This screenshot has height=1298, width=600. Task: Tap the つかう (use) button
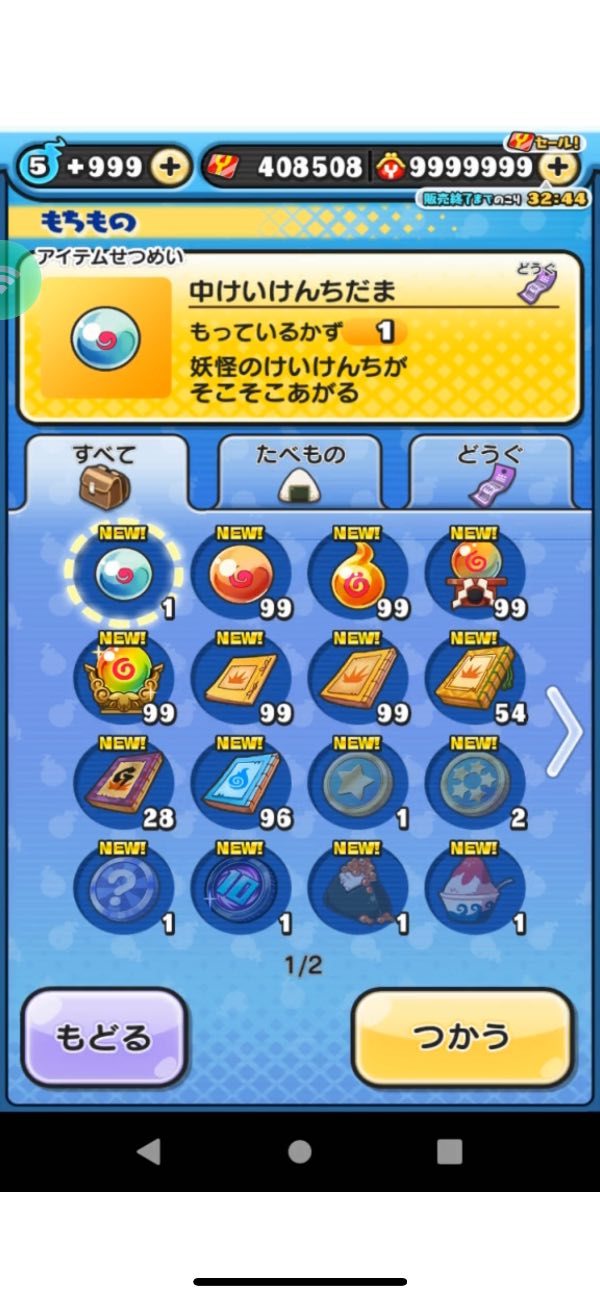tap(463, 1037)
